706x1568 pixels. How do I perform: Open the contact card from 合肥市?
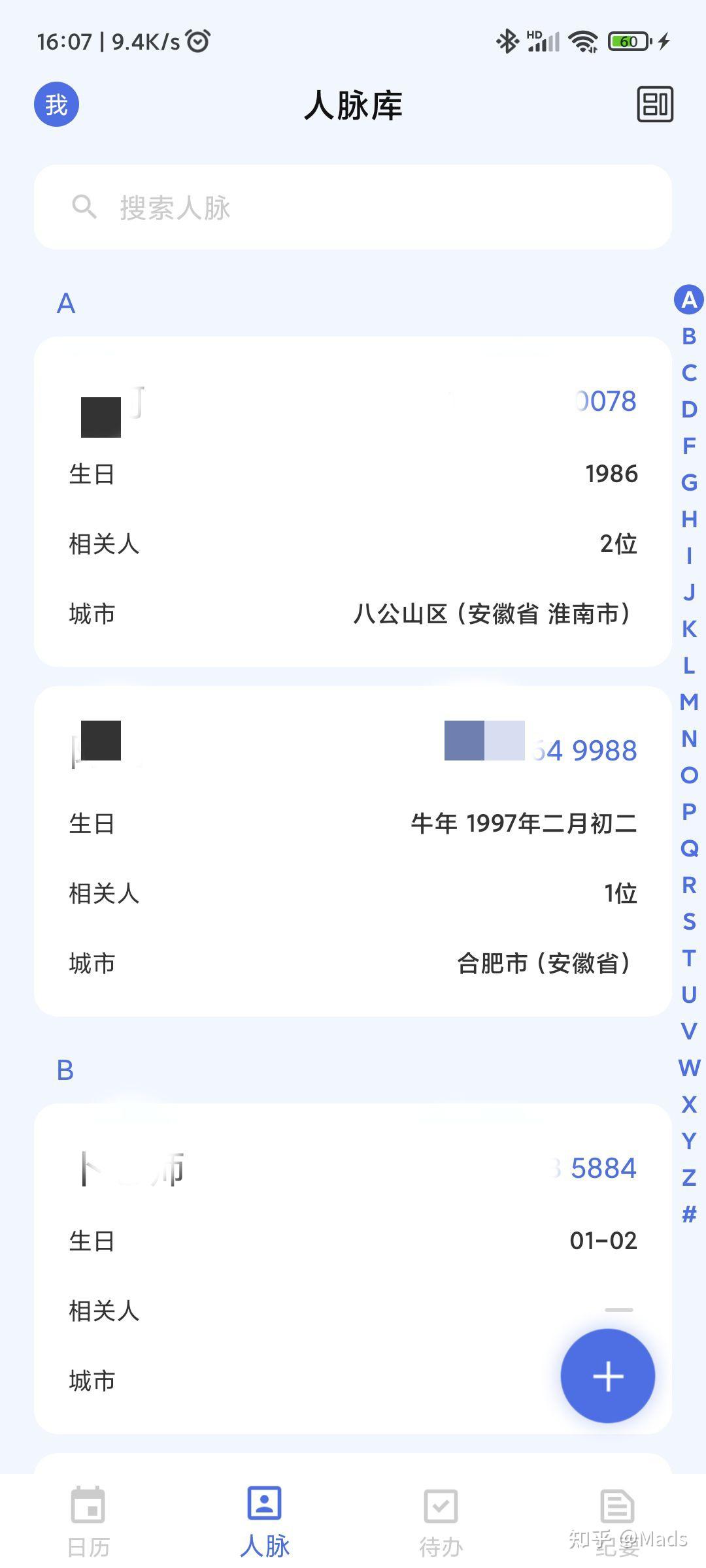coord(353,851)
